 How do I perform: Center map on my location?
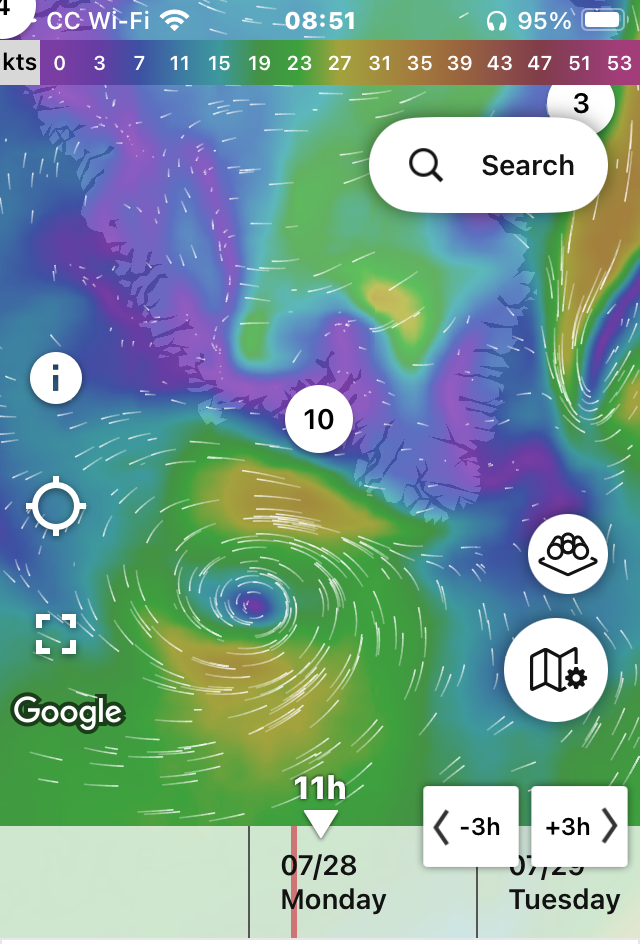pyautogui.click(x=56, y=506)
